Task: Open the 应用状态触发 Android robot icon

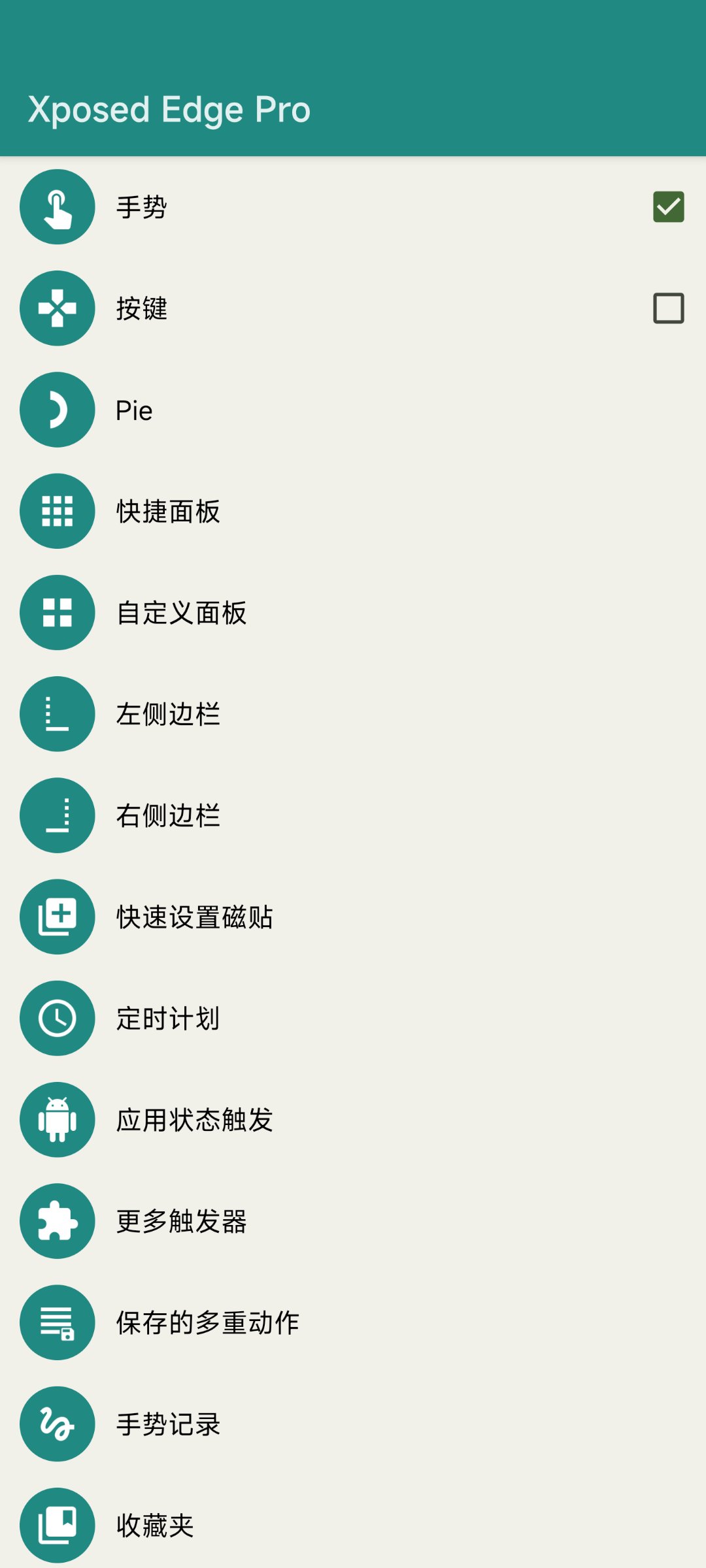Action: 58,1119
